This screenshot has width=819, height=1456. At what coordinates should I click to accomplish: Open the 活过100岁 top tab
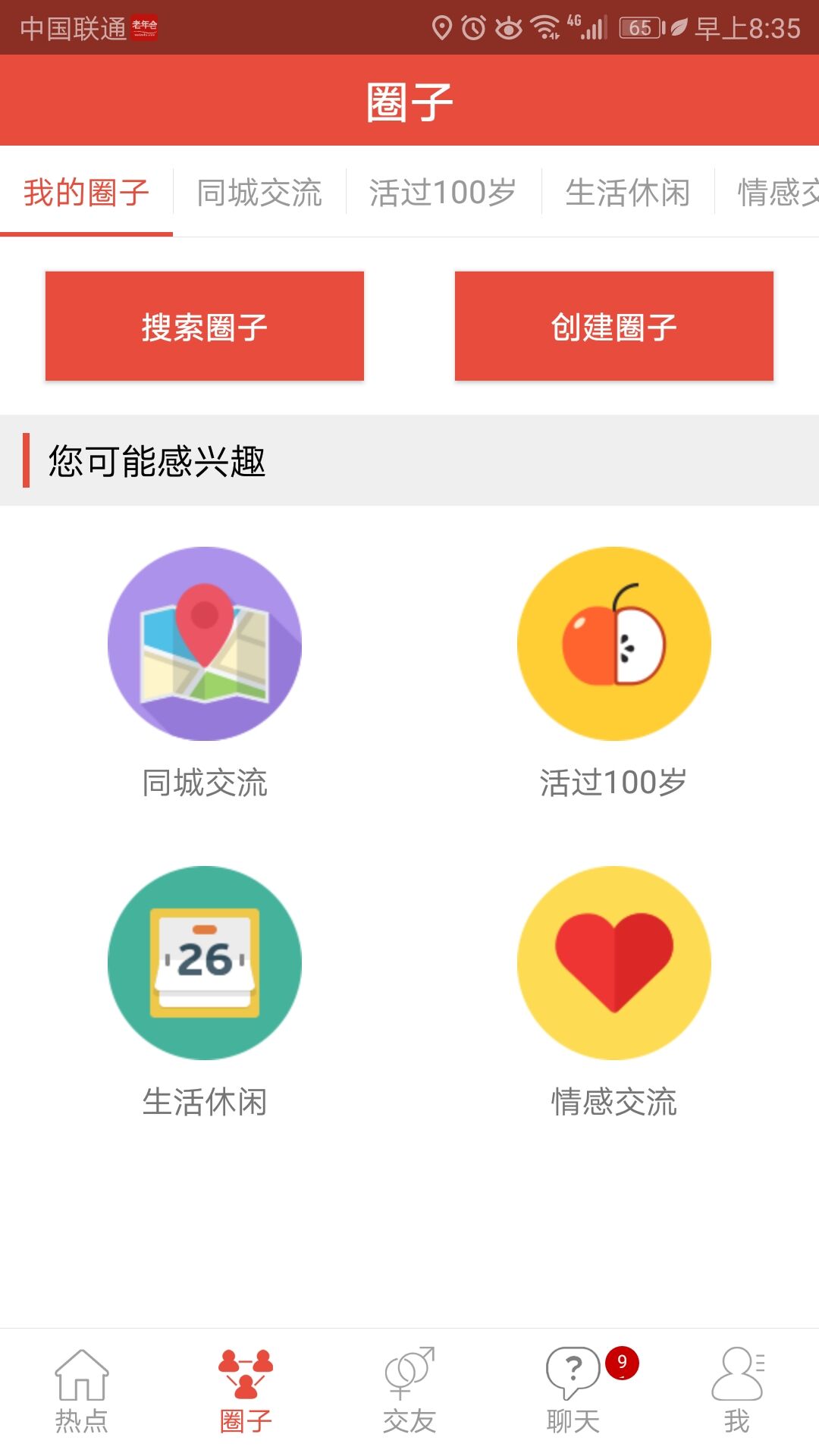(443, 193)
